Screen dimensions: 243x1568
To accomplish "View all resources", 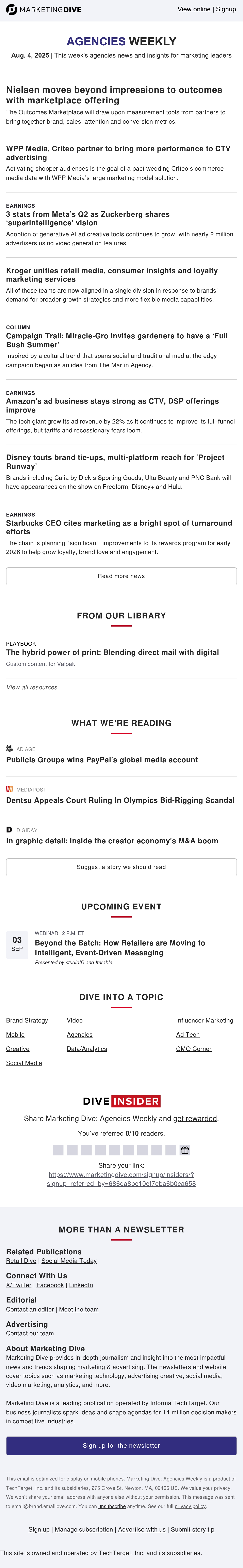I will point(32,687).
